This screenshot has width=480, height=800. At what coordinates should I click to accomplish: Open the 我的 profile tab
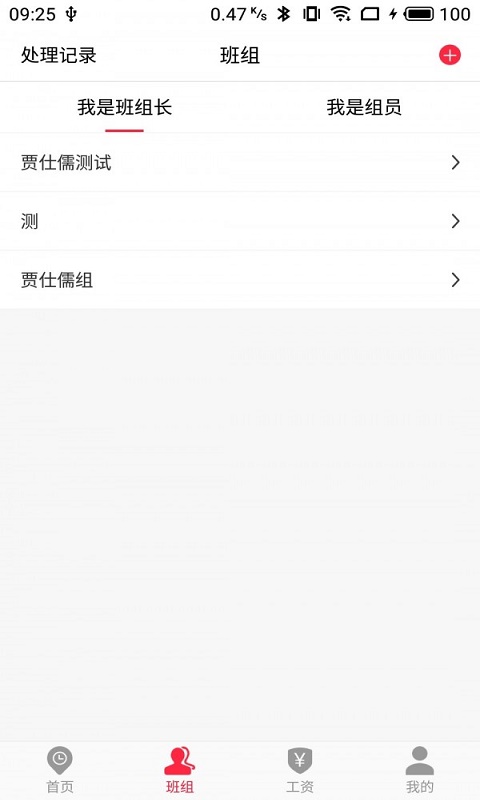(x=420, y=770)
